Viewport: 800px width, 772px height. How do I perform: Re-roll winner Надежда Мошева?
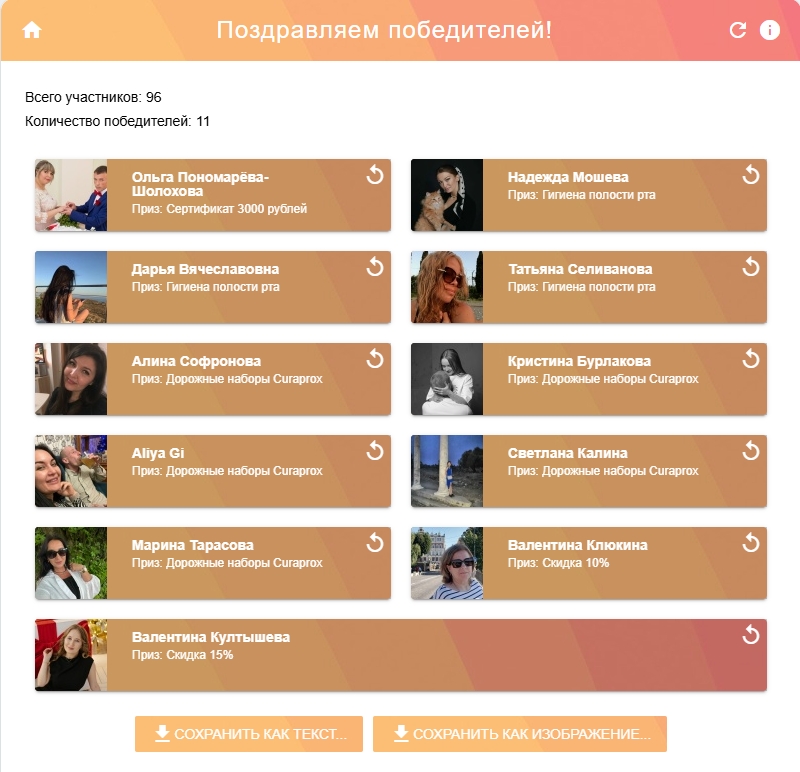[x=751, y=175]
